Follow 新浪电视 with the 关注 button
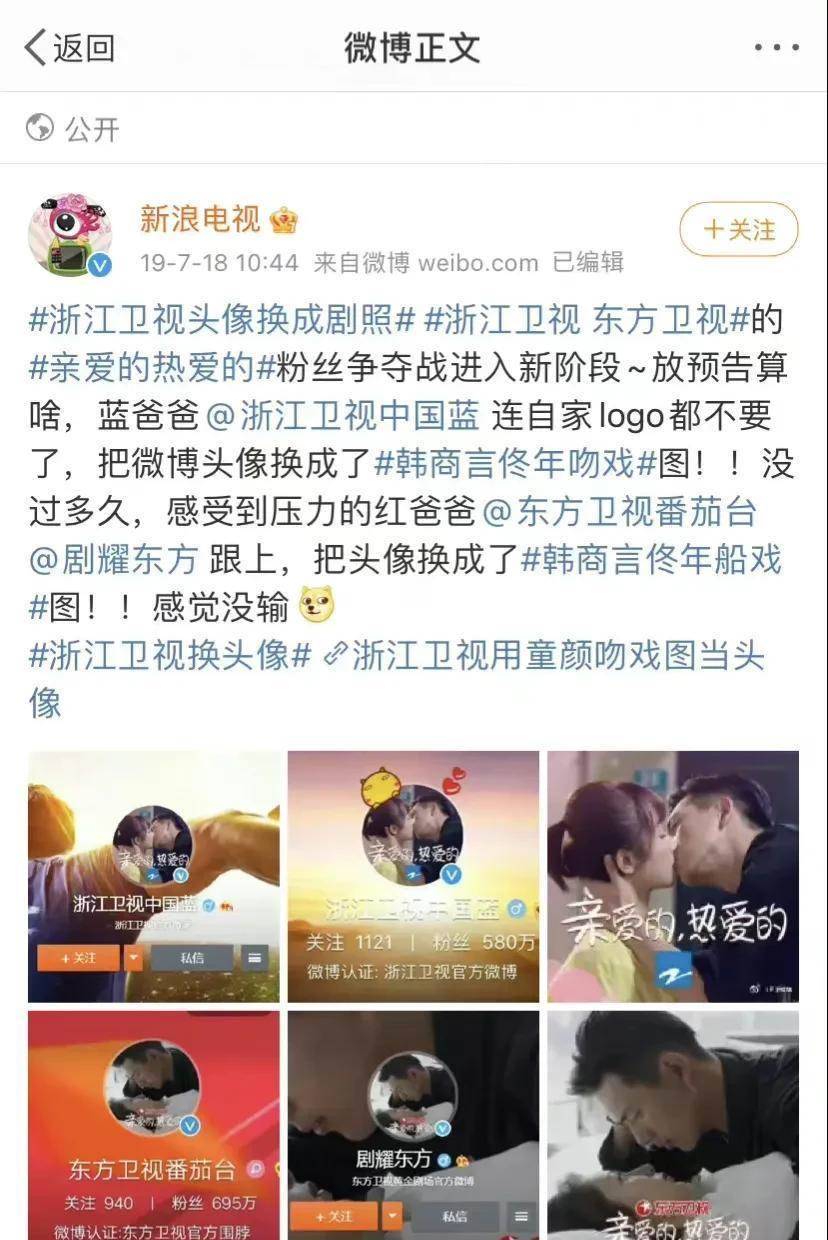The image size is (828, 1240). [739, 229]
